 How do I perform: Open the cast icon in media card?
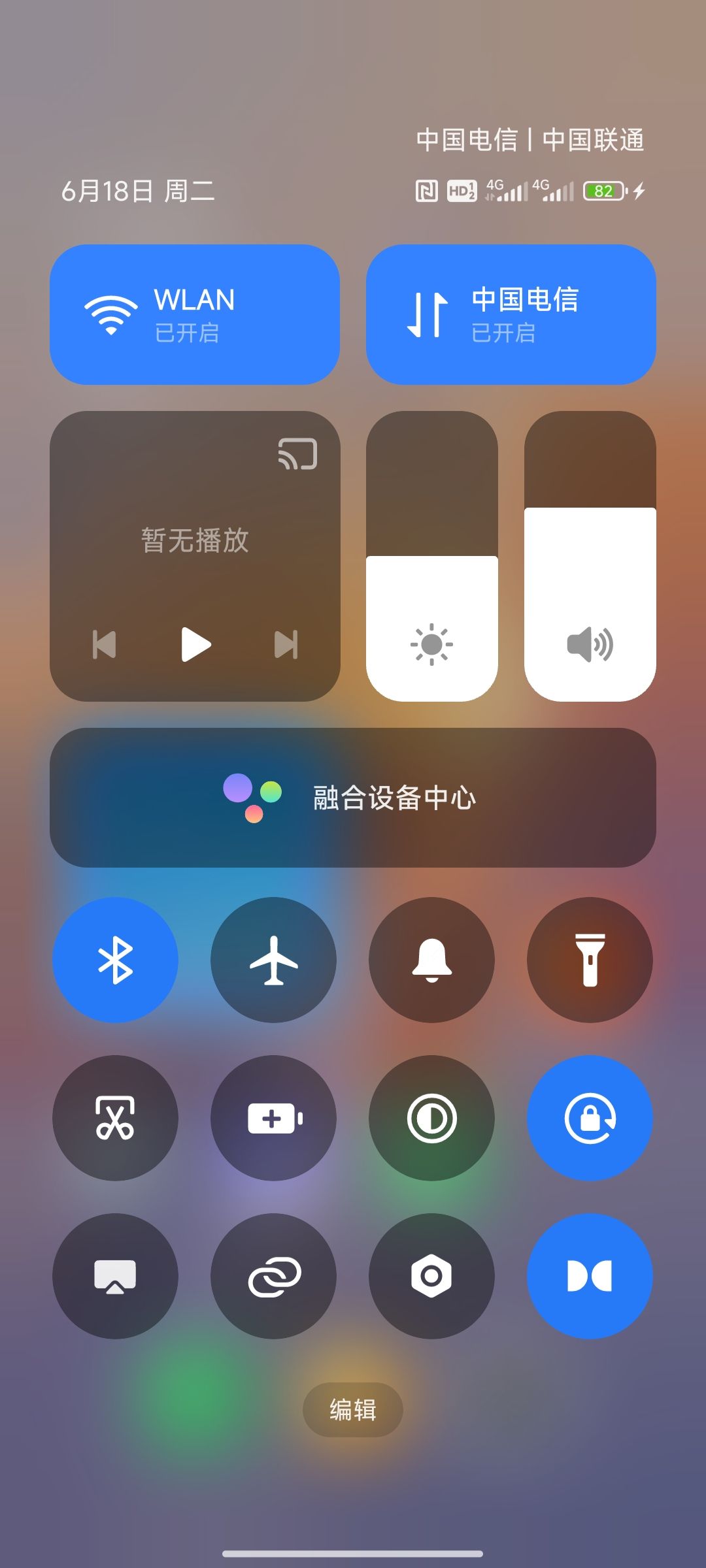point(298,454)
